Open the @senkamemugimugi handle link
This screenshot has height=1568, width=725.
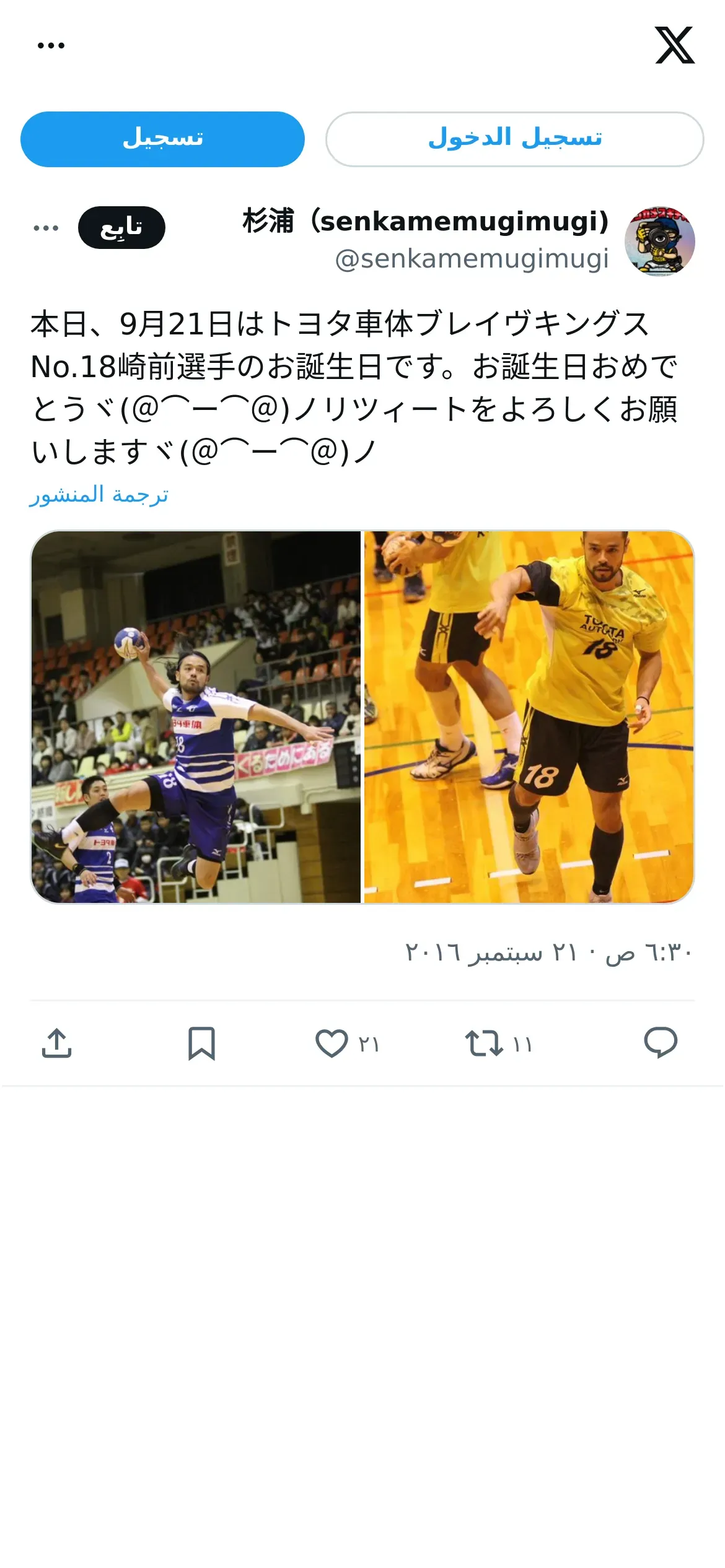[472, 259]
